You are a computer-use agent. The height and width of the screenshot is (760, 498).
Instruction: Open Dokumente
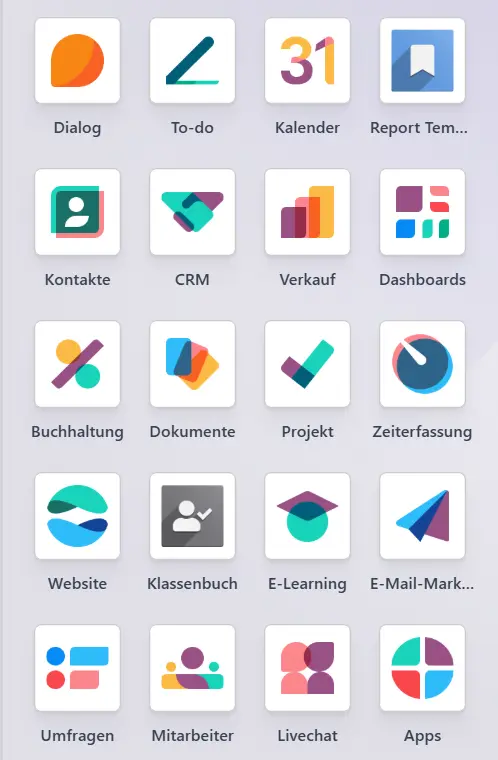pos(193,364)
